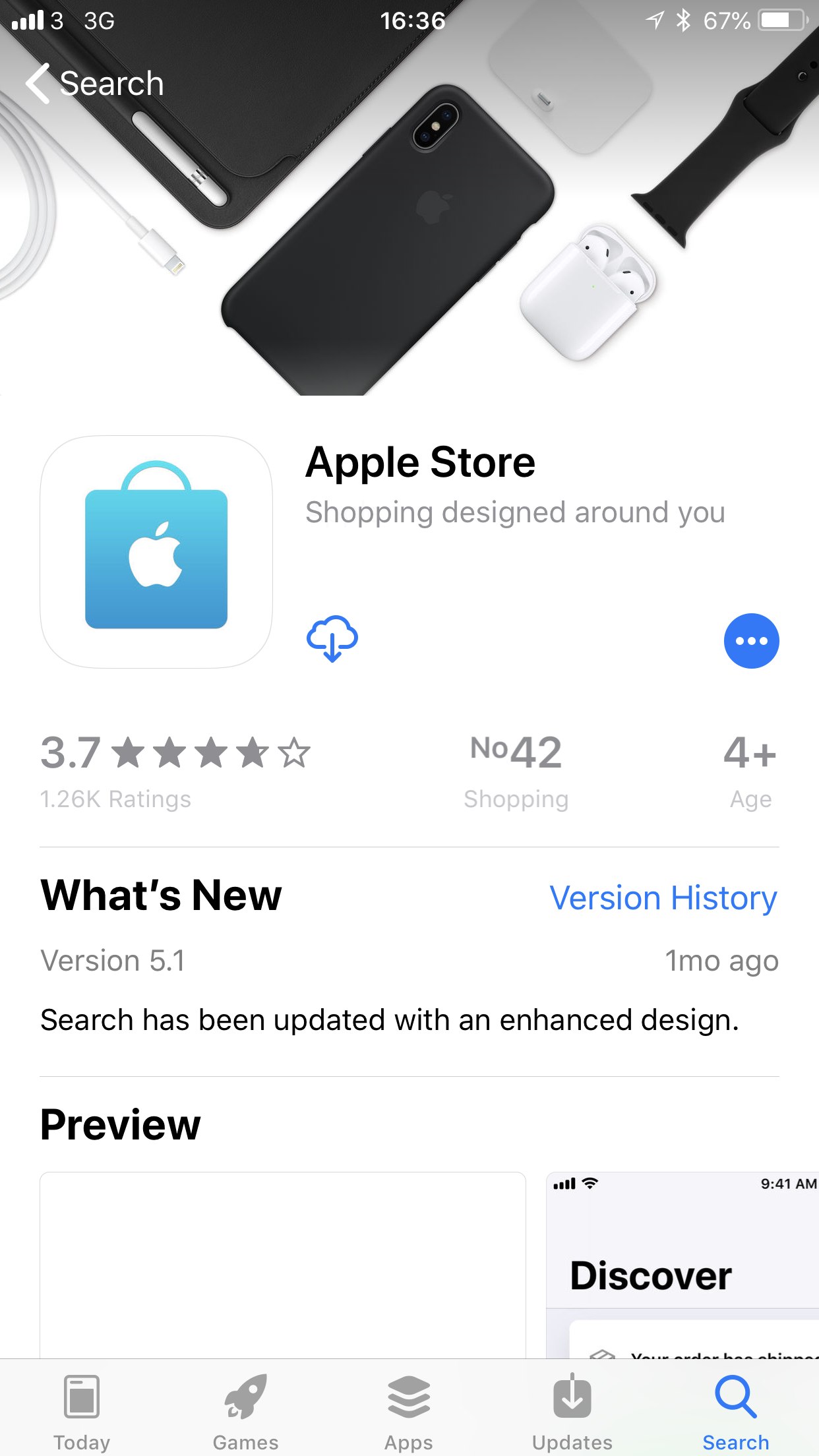Image resolution: width=819 pixels, height=1456 pixels.
Task: Download the Apple Store app via cloud icon
Action: pos(332,639)
